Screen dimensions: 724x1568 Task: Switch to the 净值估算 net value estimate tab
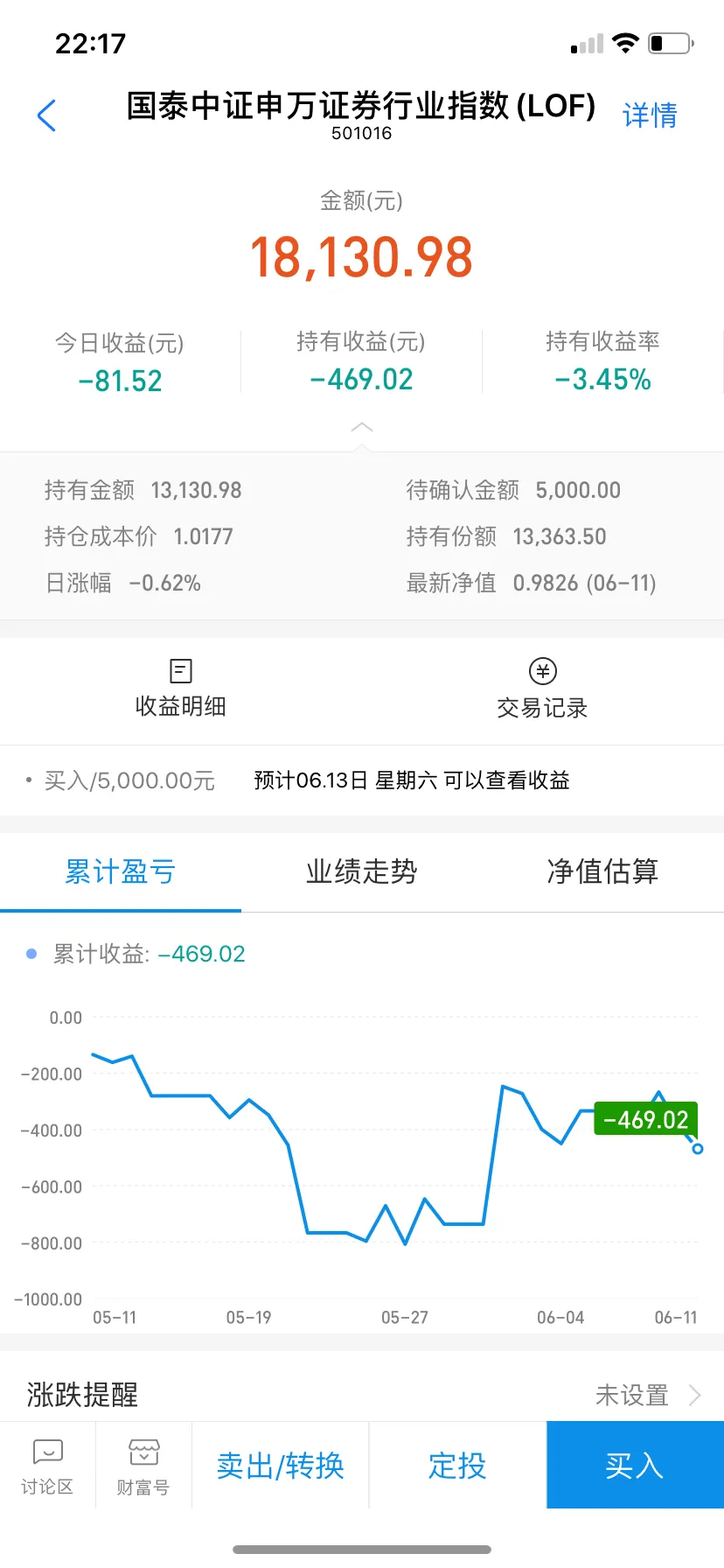pyautogui.click(x=602, y=872)
